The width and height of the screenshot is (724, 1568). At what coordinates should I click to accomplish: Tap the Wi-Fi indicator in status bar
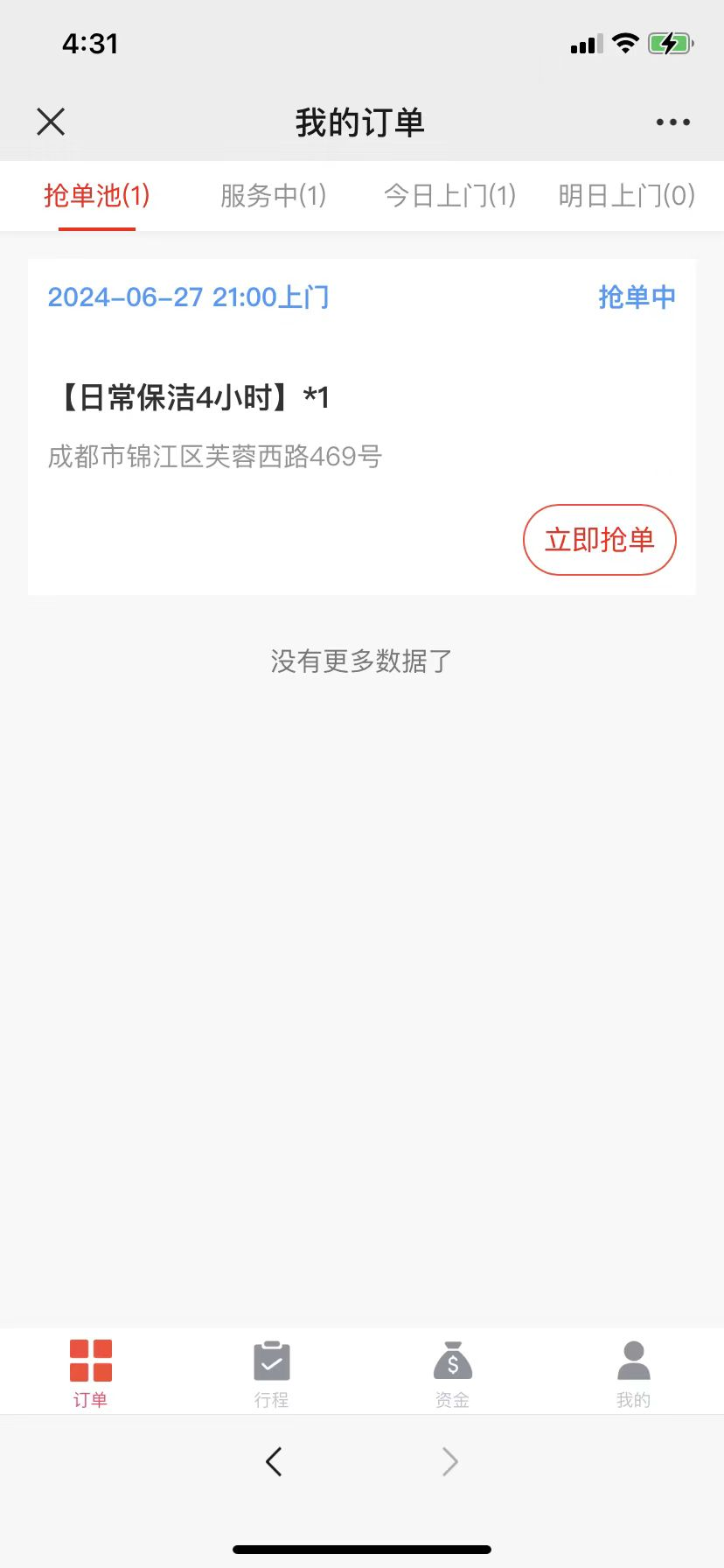pyautogui.click(x=624, y=43)
